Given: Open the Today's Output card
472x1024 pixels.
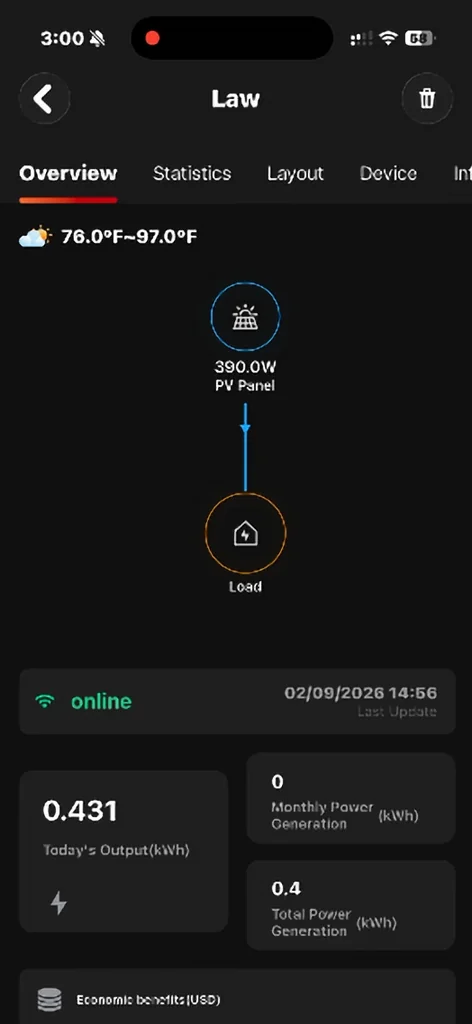Looking at the screenshot, I should click(x=123, y=851).
